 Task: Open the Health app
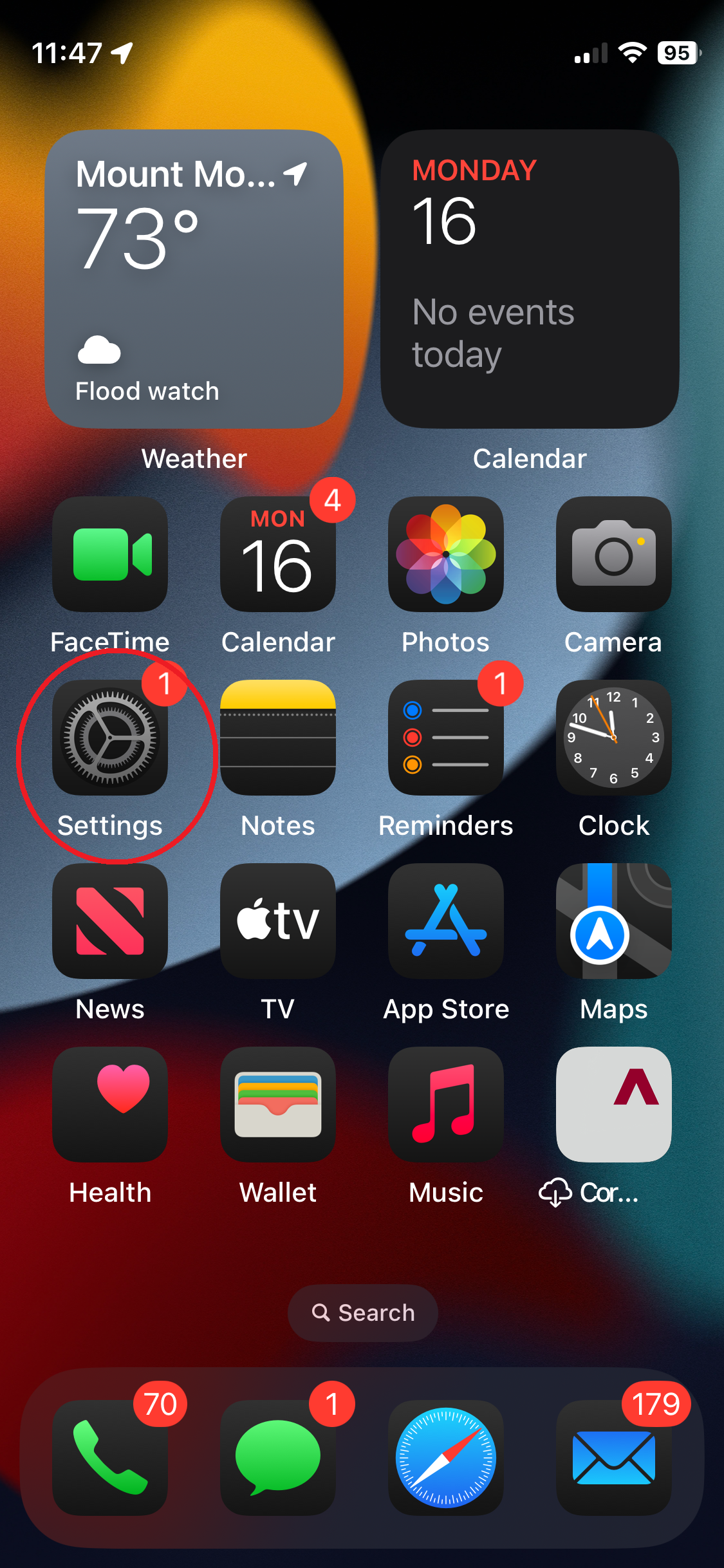click(110, 1105)
